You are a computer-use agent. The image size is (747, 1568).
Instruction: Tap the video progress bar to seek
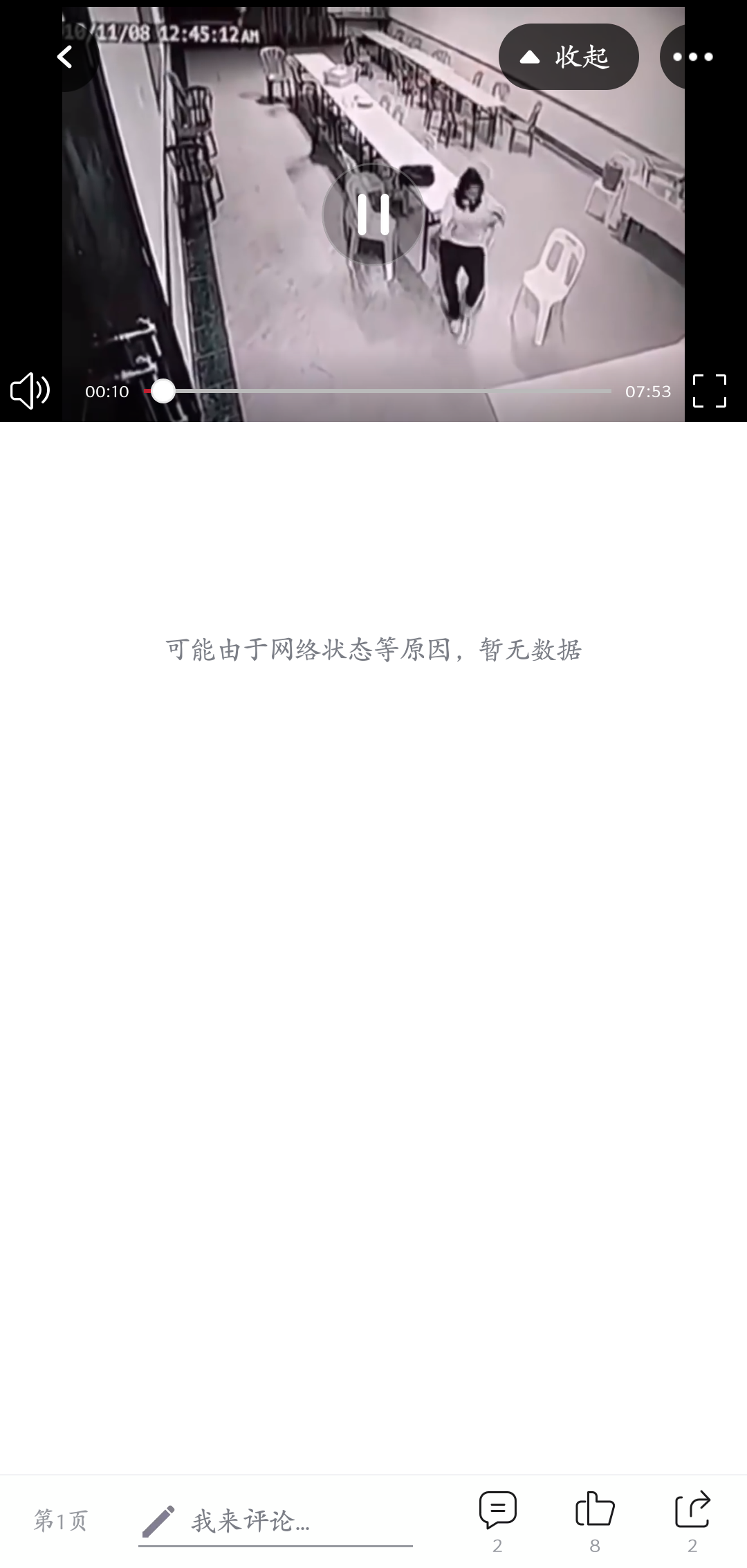pyautogui.click(x=378, y=391)
